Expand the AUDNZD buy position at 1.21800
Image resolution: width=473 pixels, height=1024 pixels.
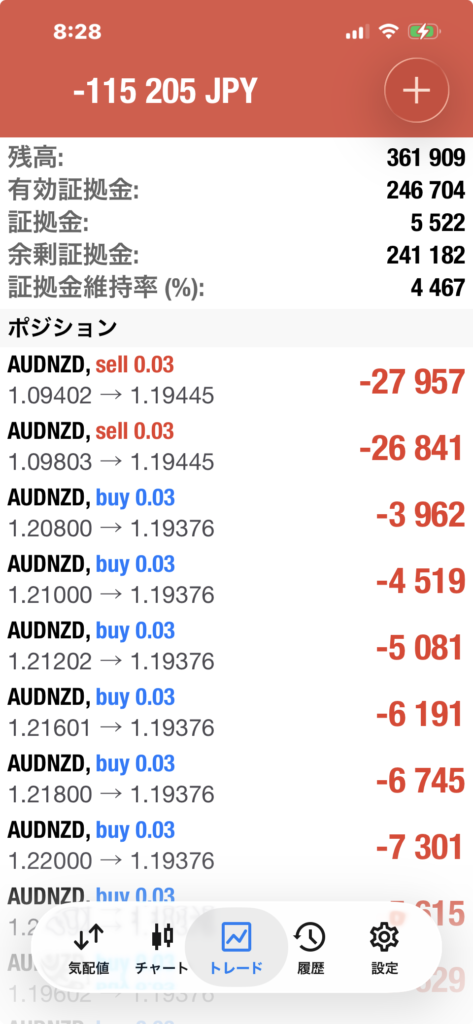click(x=236, y=780)
